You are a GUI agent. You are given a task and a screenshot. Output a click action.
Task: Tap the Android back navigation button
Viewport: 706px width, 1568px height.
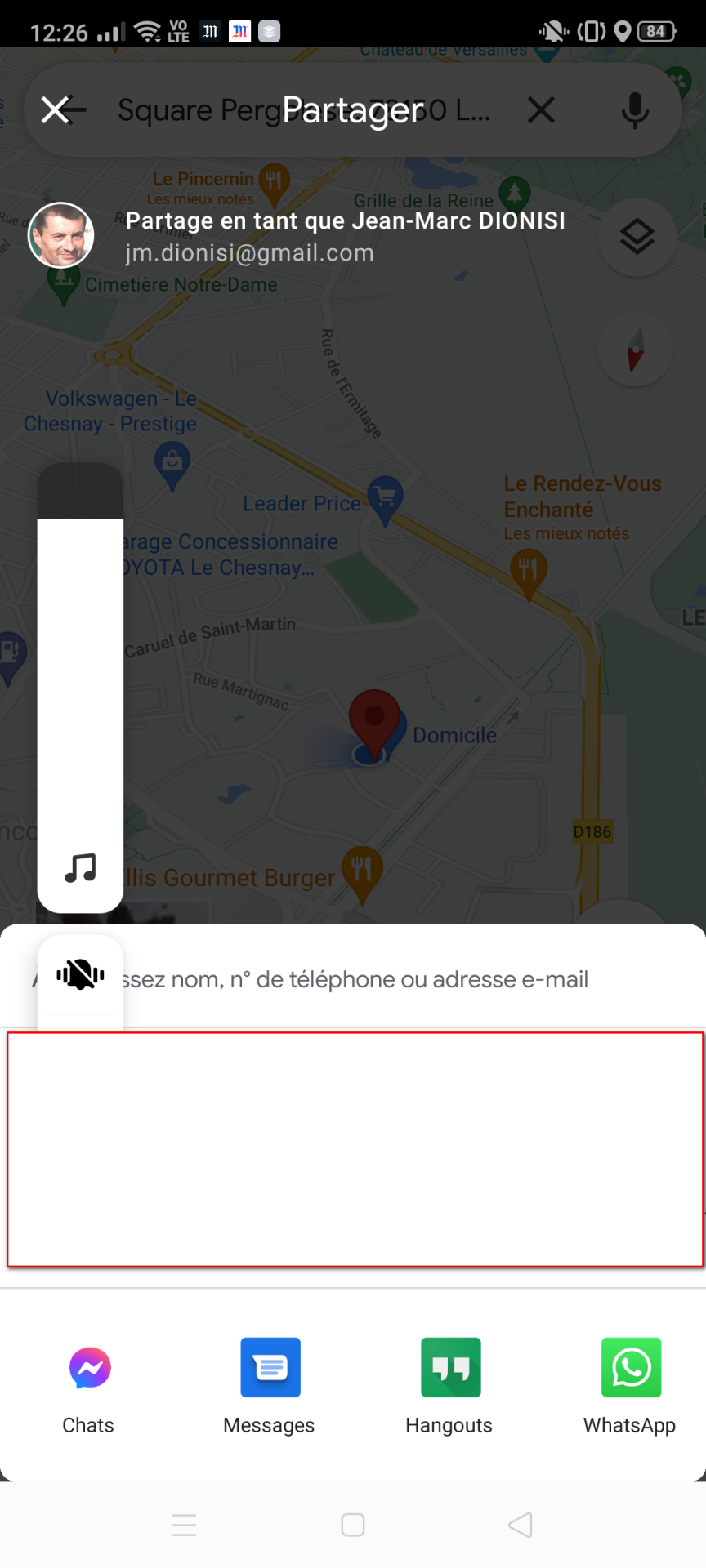(x=521, y=1525)
